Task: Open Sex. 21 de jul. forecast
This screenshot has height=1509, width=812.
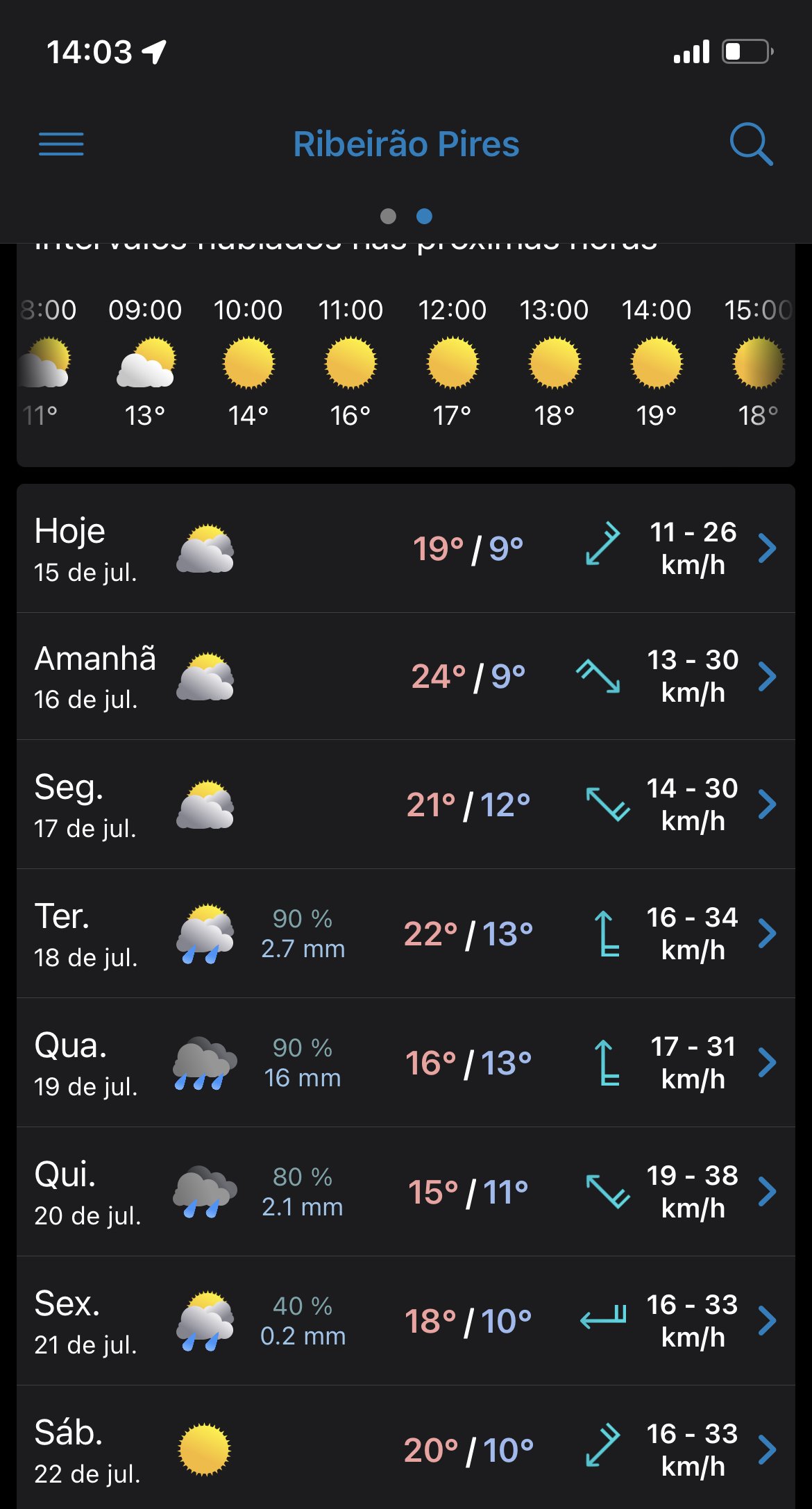Action: click(x=406, y=1322)
